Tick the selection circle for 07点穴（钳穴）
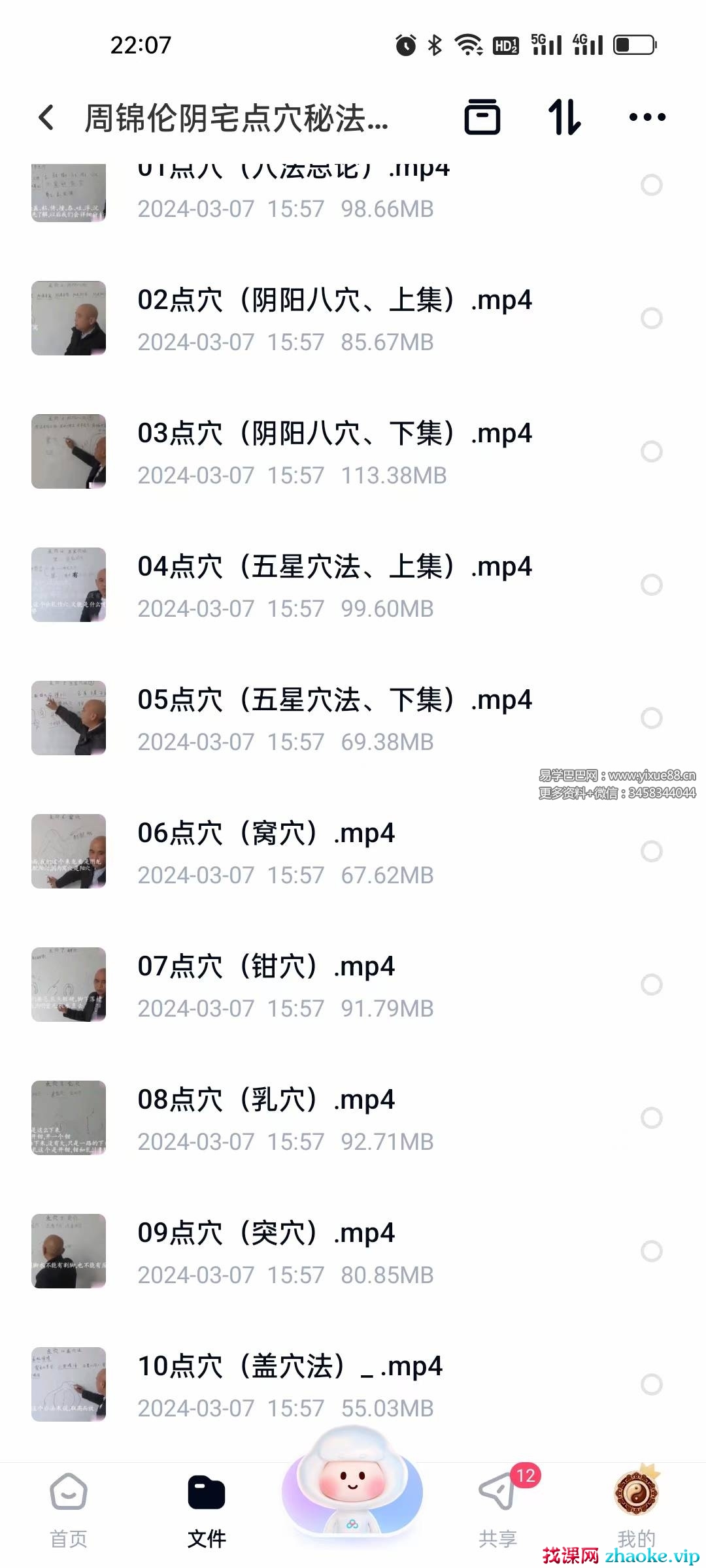Screen dimensions: 706x1568 651,985
